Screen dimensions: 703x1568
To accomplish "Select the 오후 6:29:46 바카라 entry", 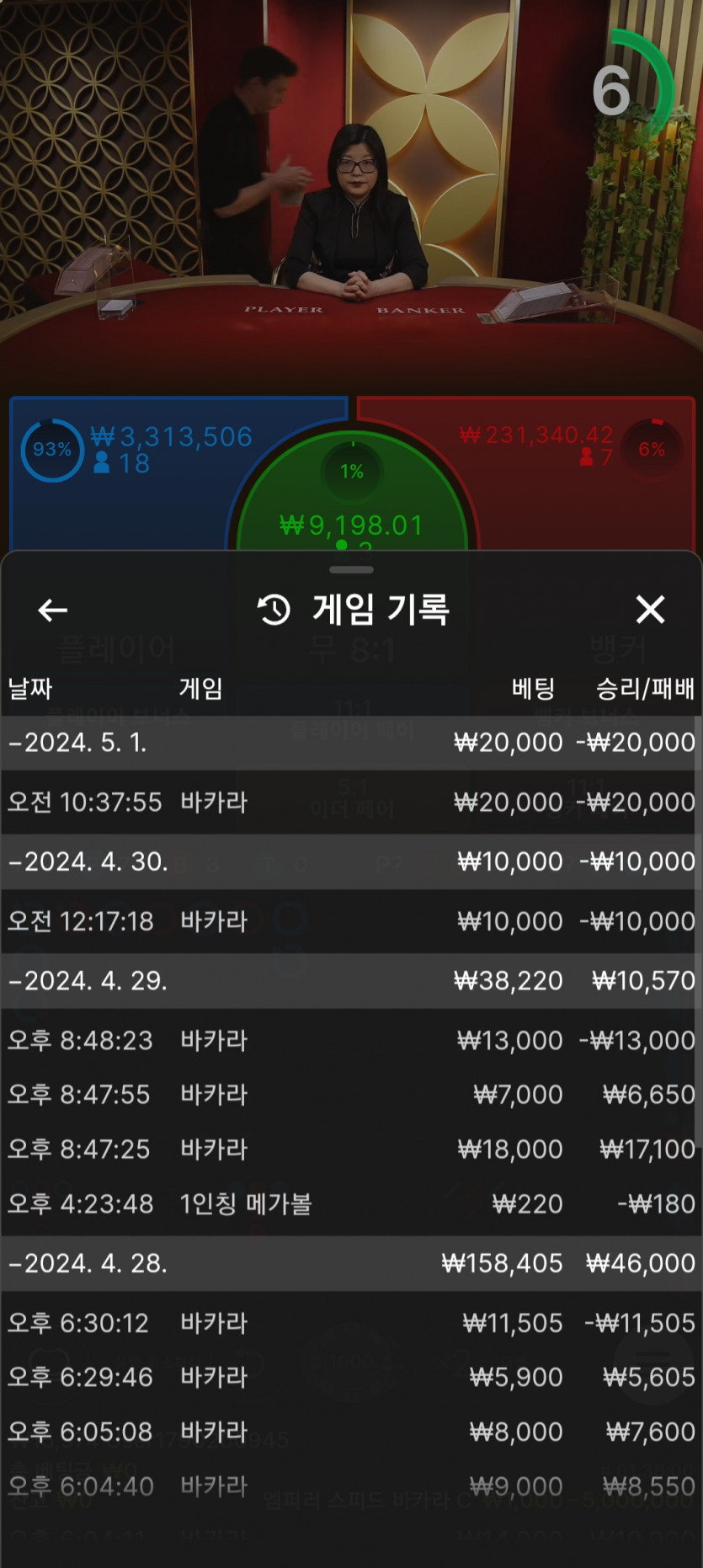I will (x=351, y=1378).
